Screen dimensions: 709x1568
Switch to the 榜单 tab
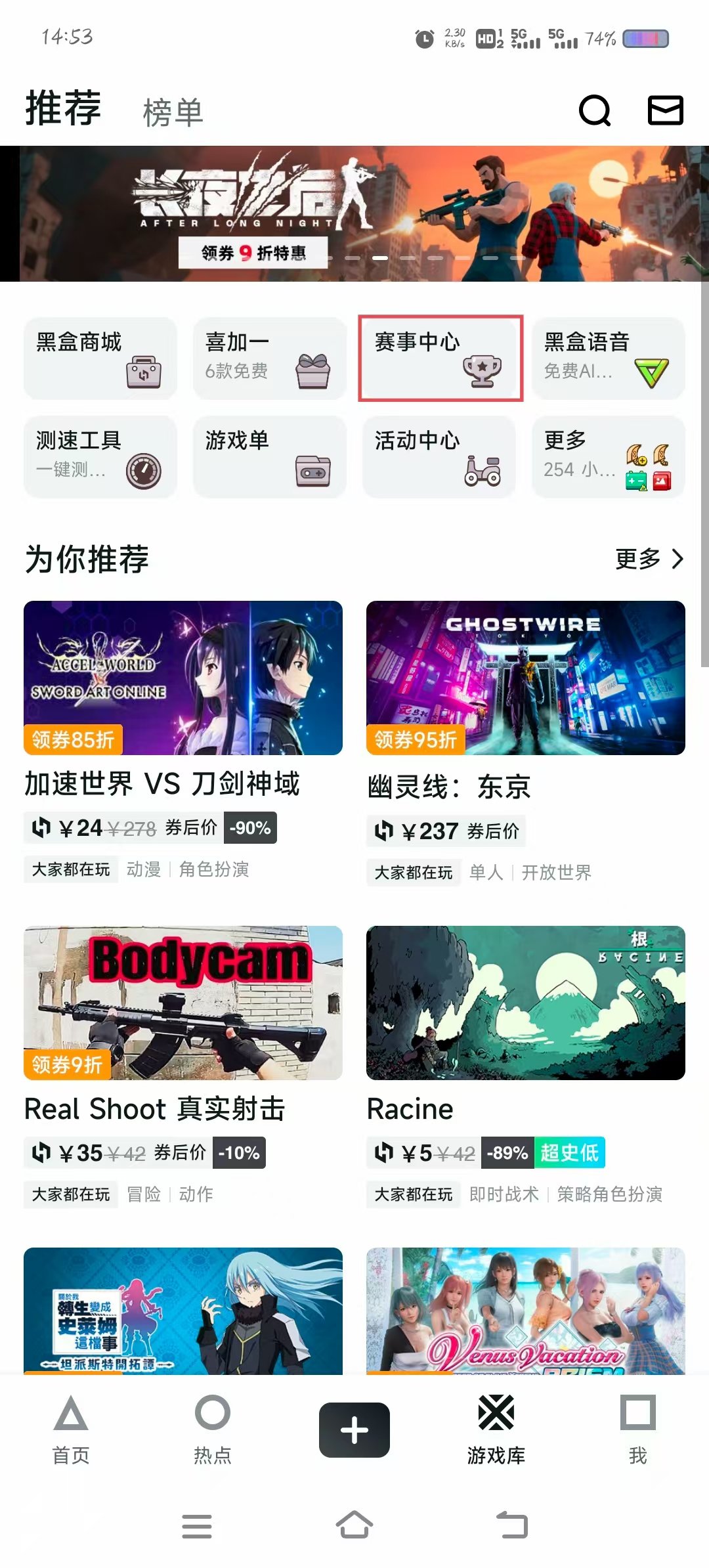coord(173,112)
